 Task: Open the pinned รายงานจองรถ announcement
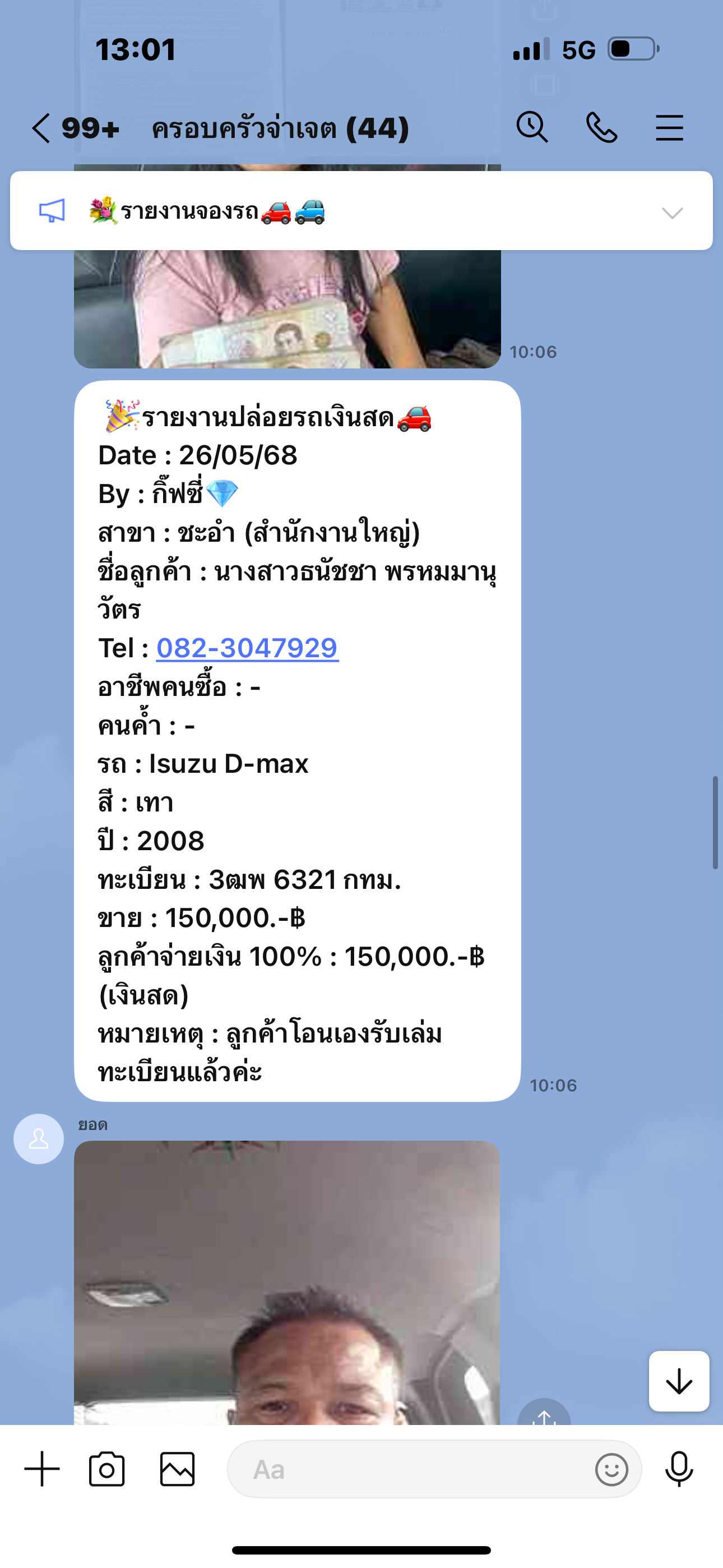pos(207,212)
